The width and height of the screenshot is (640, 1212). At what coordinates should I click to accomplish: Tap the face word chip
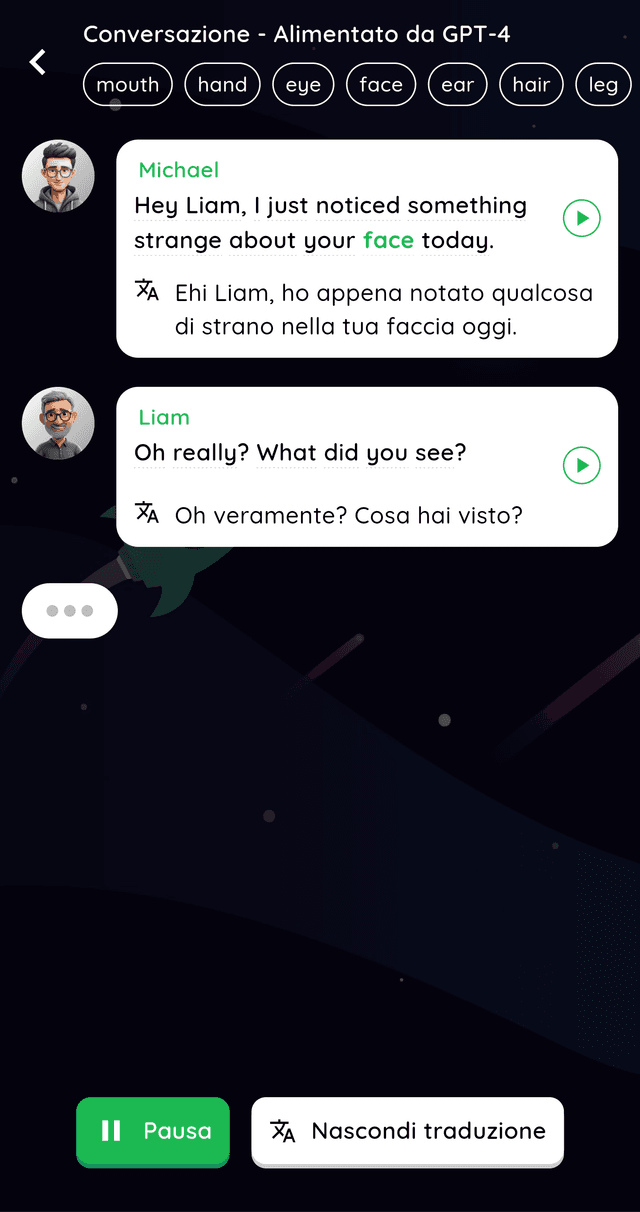pyautogui.click(x=381, y=85)
